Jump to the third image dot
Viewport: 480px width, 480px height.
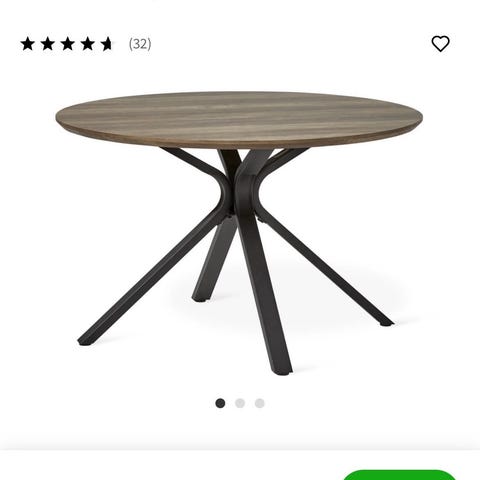[260, 403]
